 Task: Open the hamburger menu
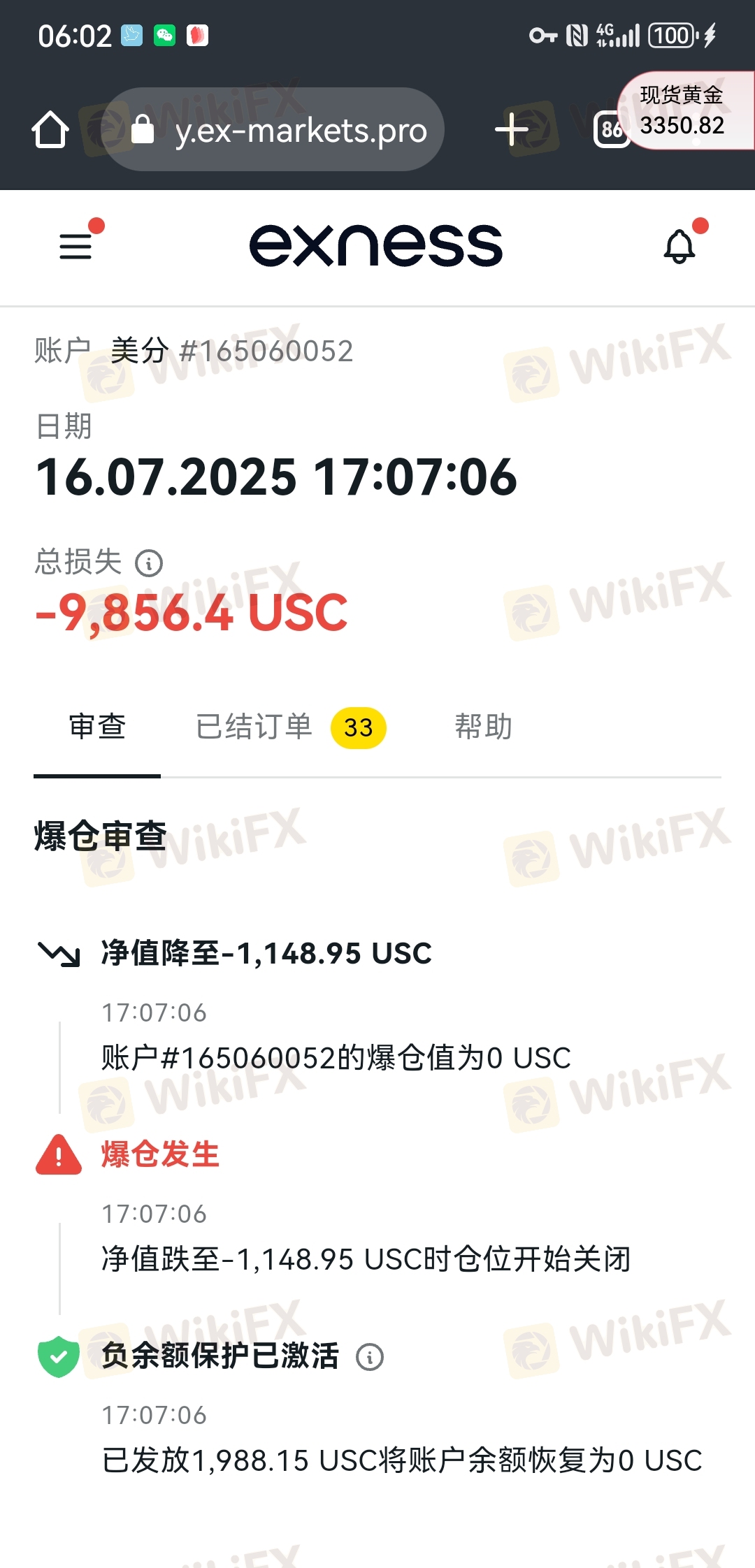[x=75, y=246]
